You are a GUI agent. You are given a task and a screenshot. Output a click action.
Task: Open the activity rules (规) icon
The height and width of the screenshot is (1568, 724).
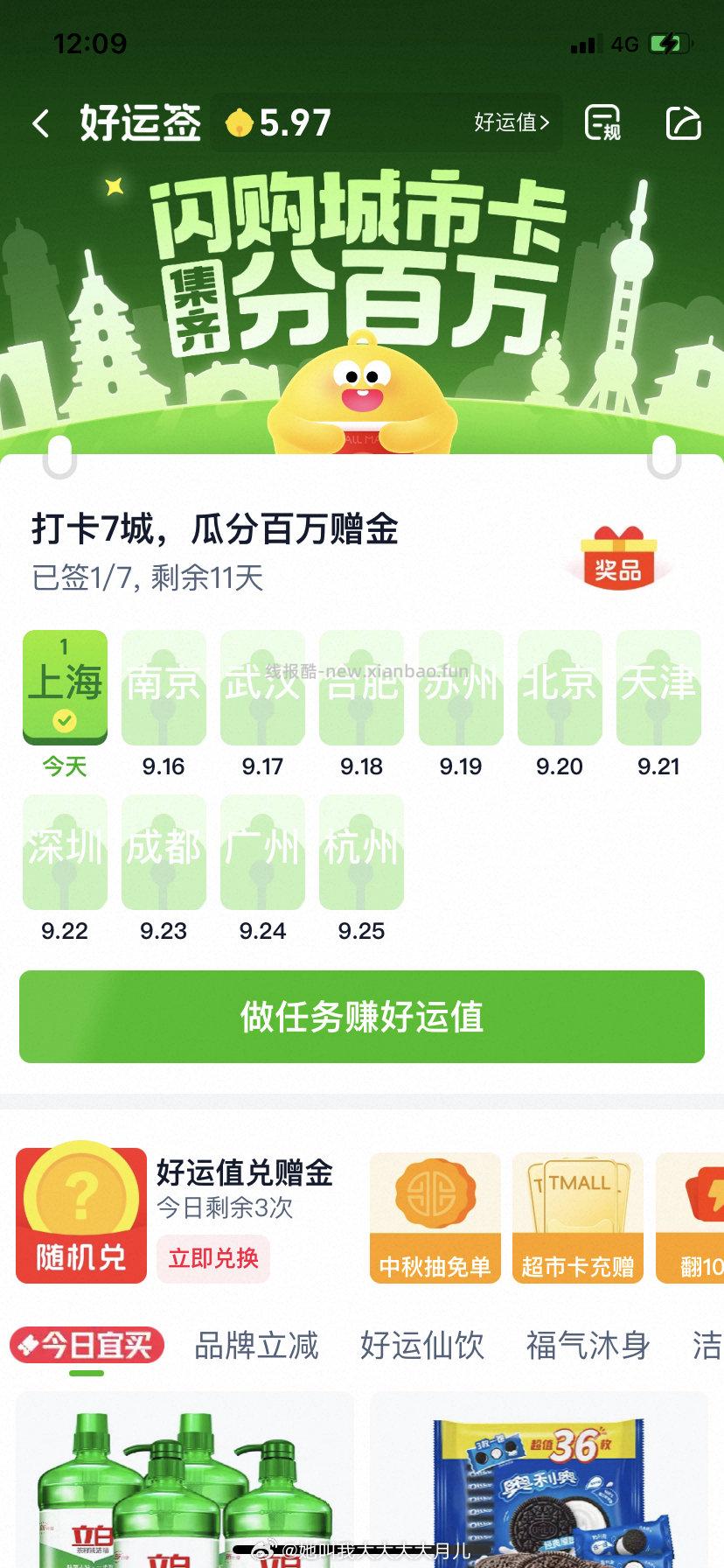(601, 122)
